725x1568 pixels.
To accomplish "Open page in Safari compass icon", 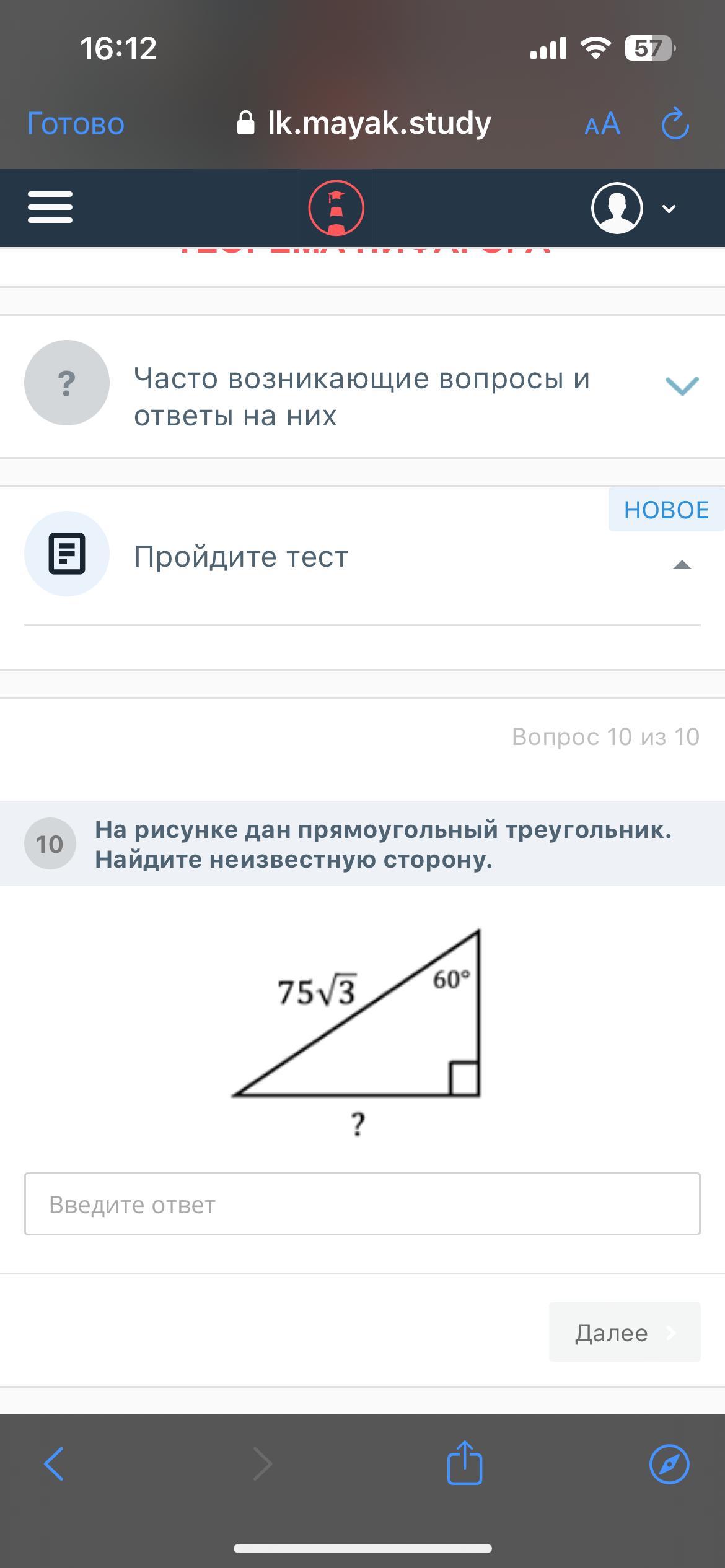I will tap(669, 1464).
